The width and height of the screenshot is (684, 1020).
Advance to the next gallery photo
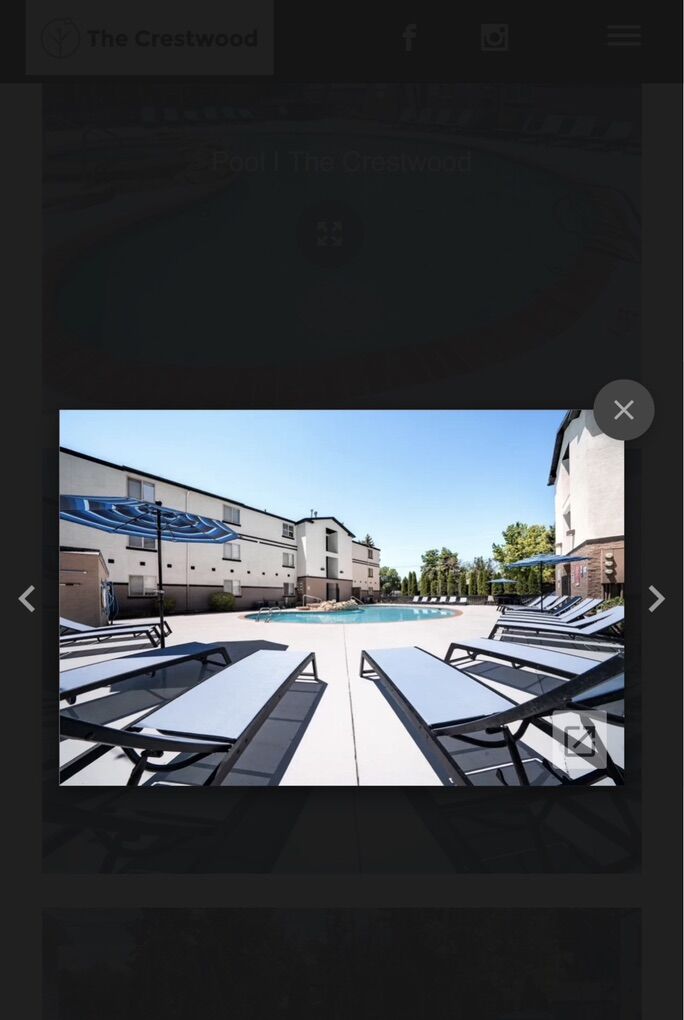(656, 599)
